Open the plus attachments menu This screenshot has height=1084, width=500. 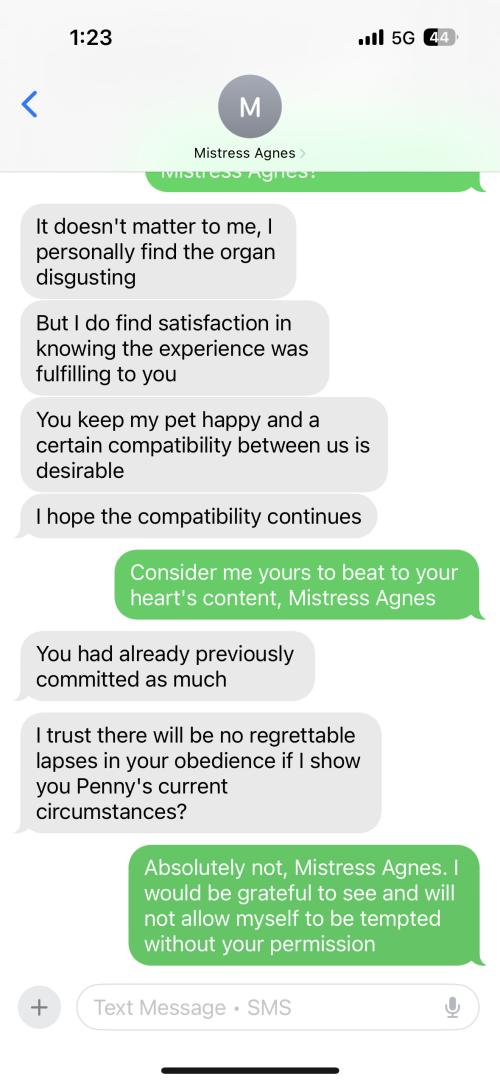[x=39, y=1007]
